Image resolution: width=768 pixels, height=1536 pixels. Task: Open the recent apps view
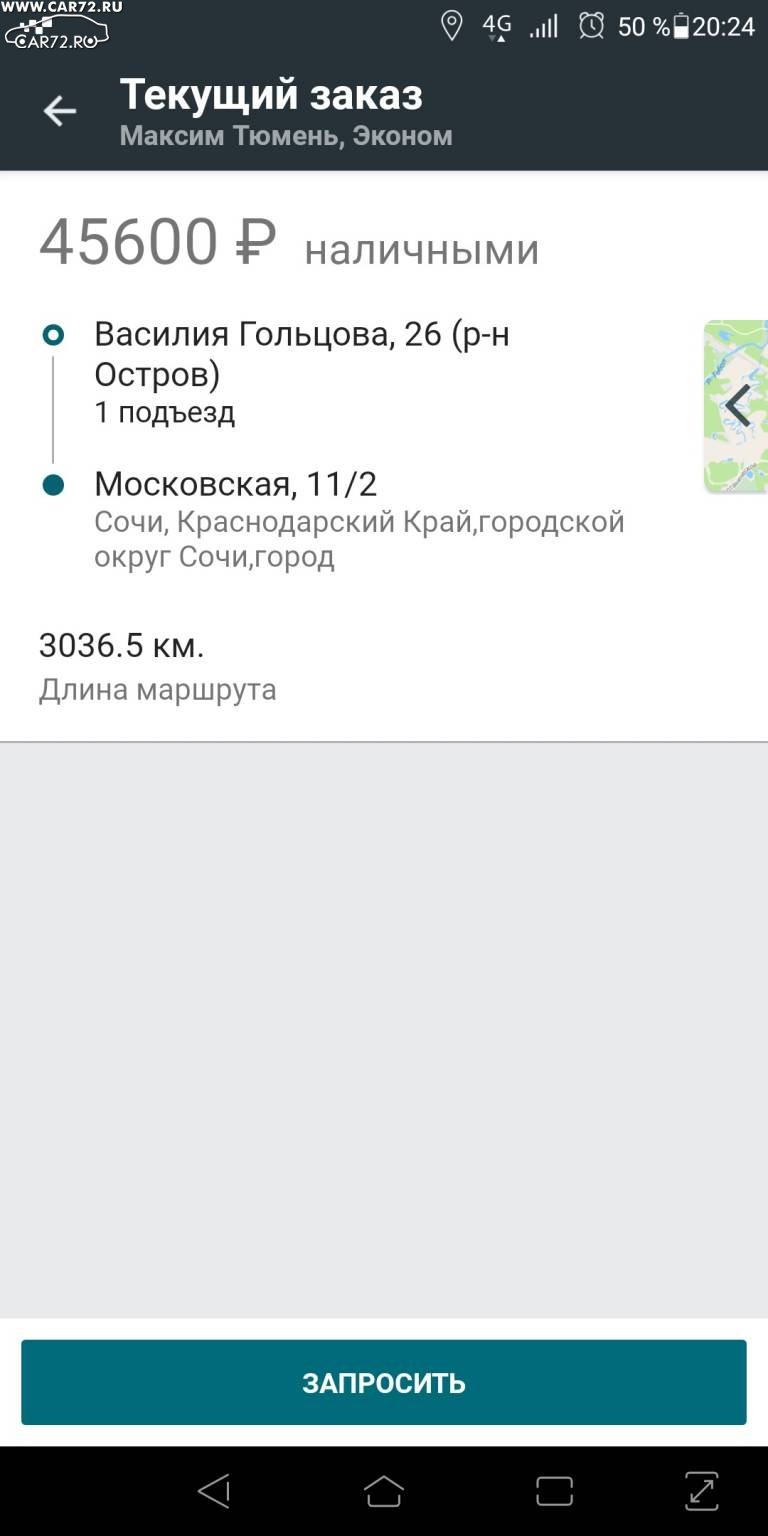pyautogui.click(x=554, y=1491)
